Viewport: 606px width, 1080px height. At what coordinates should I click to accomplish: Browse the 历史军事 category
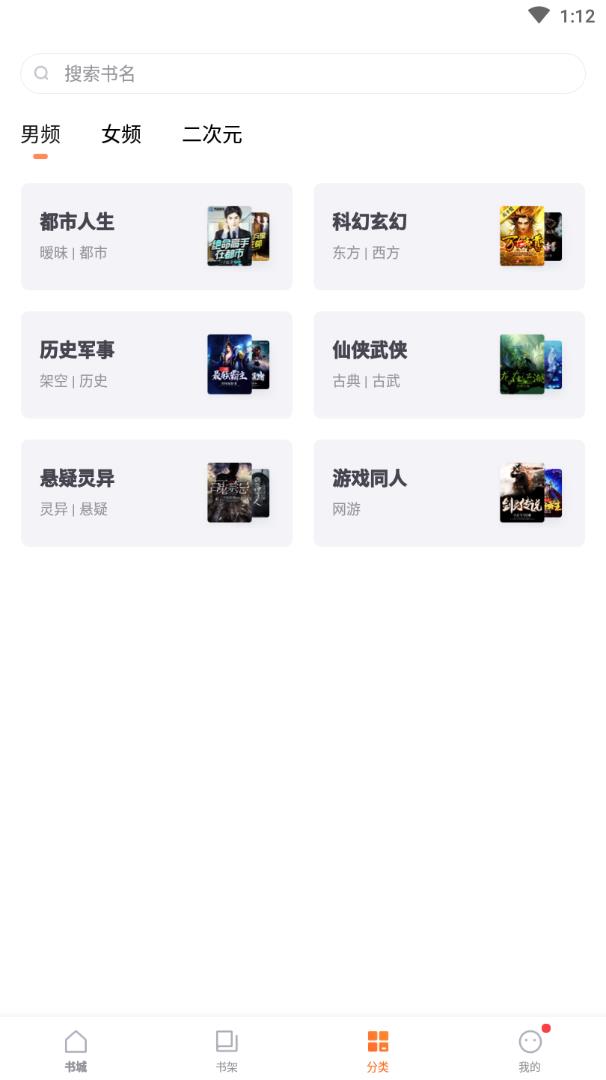[x=157, y=365]
